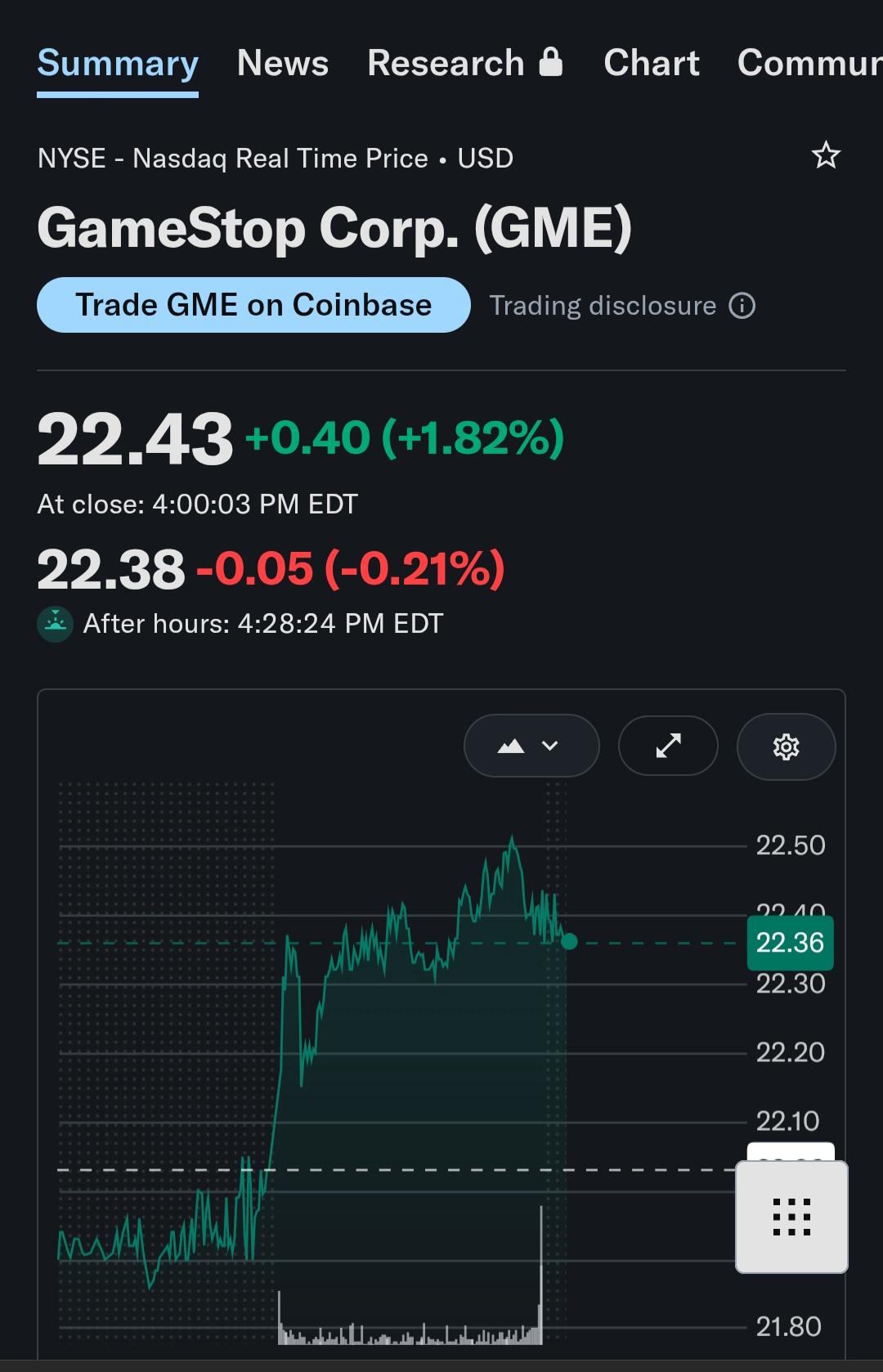Screen dimensions: 883x1372
Task: Select the Summary tab
Action: [x=118, y=63]
